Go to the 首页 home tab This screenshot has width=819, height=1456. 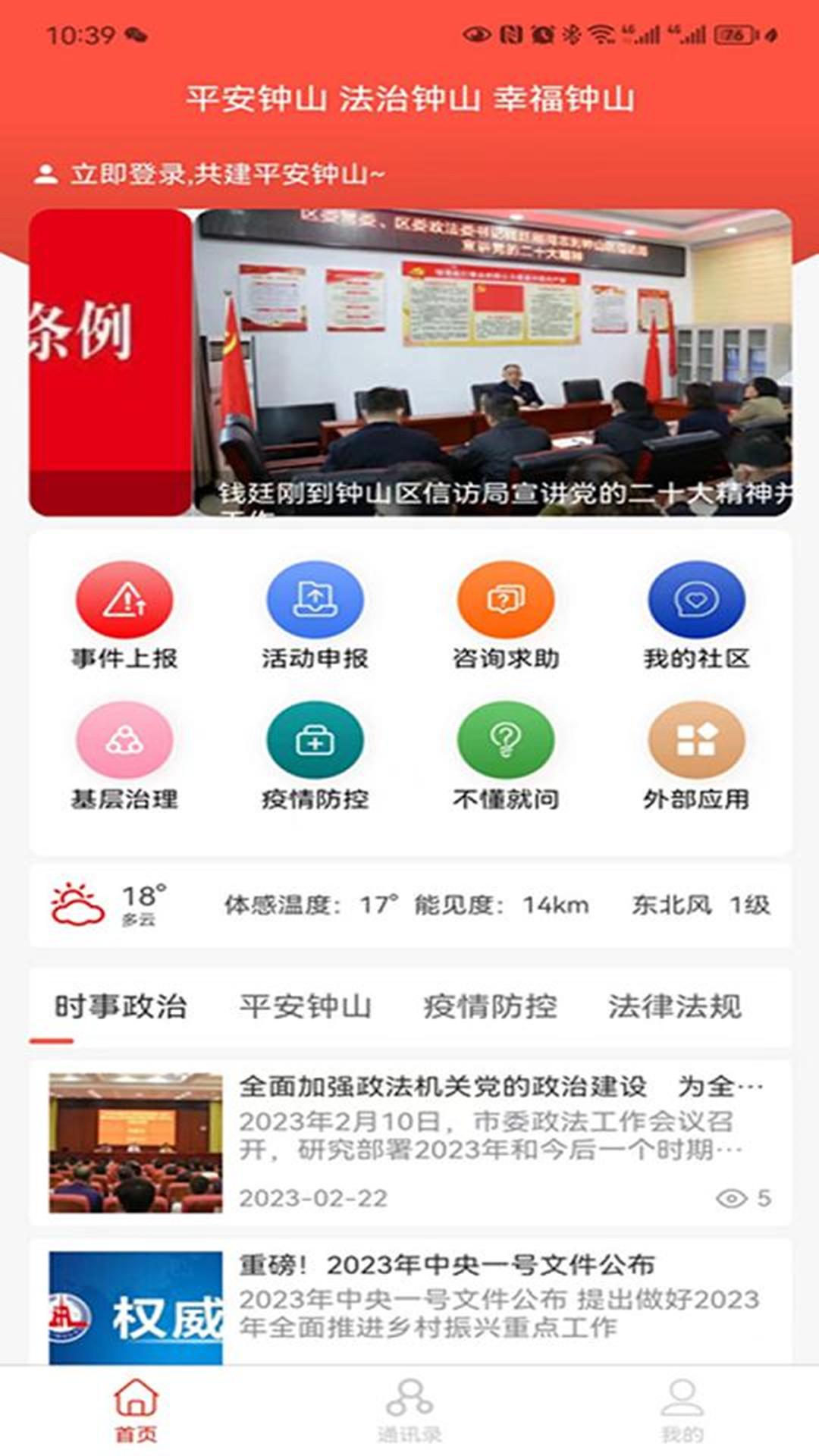[x=136, y=1411]
